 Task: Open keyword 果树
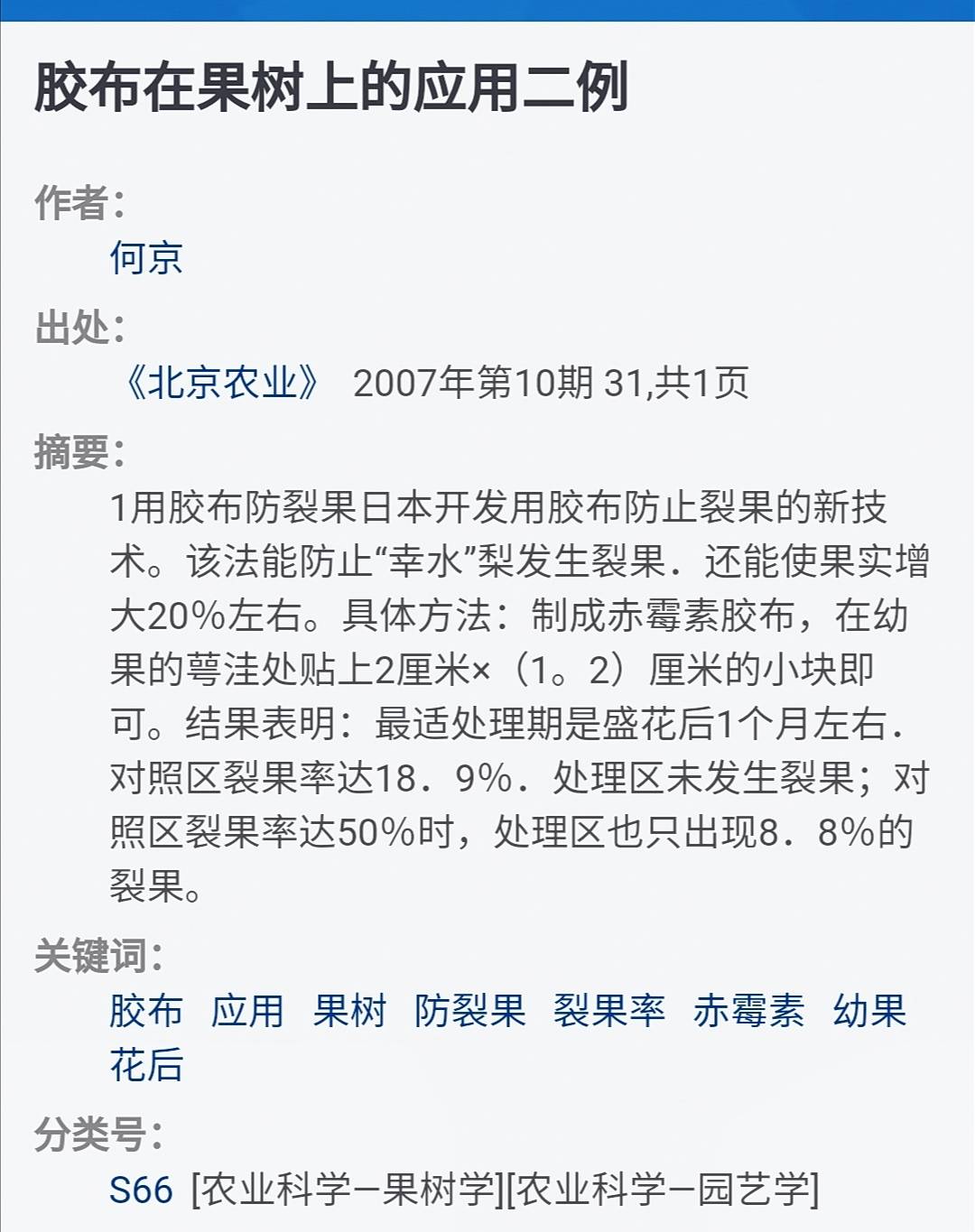click(x=349, y=1011)
